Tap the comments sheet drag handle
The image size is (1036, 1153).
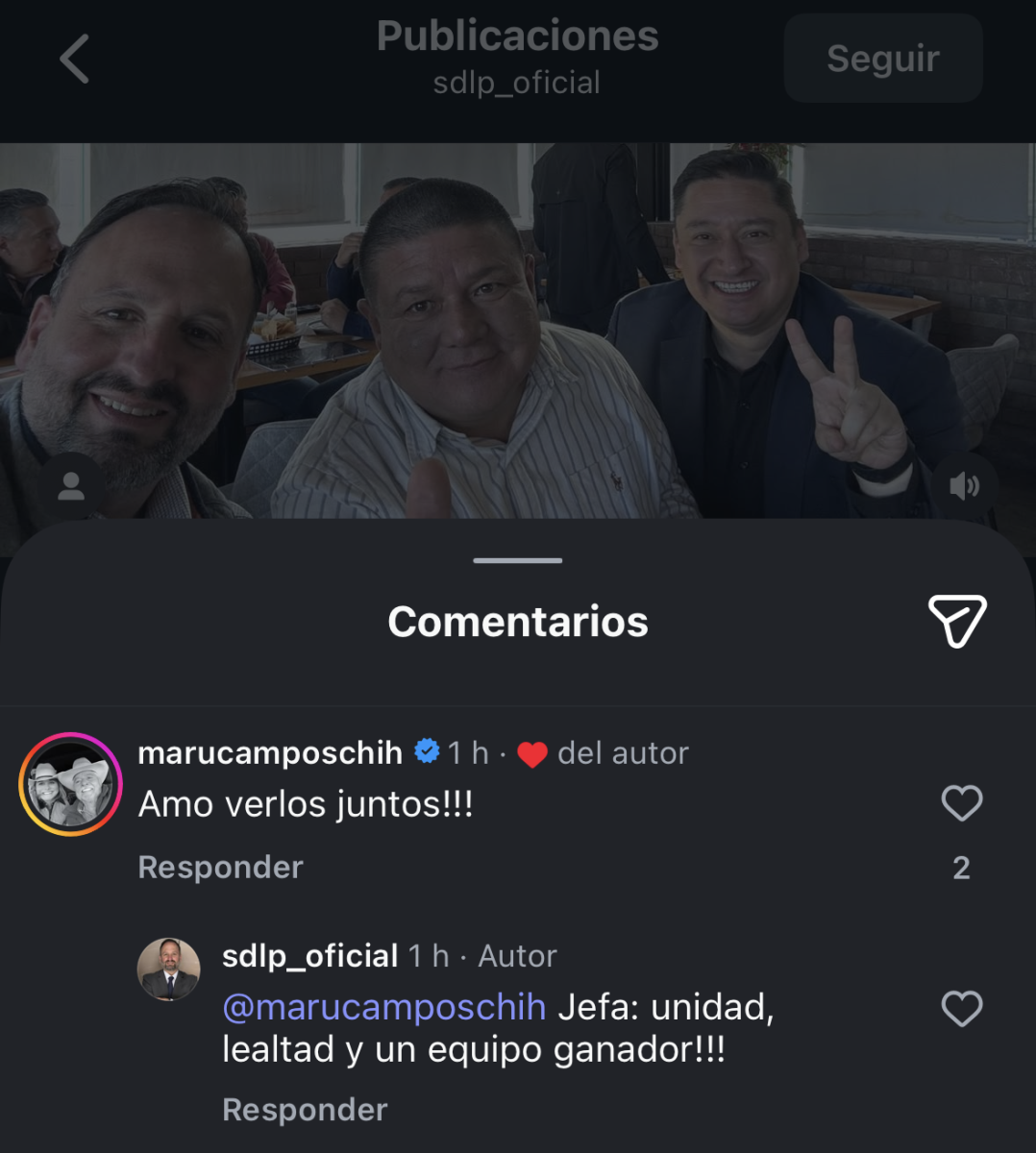pos(518,560)
